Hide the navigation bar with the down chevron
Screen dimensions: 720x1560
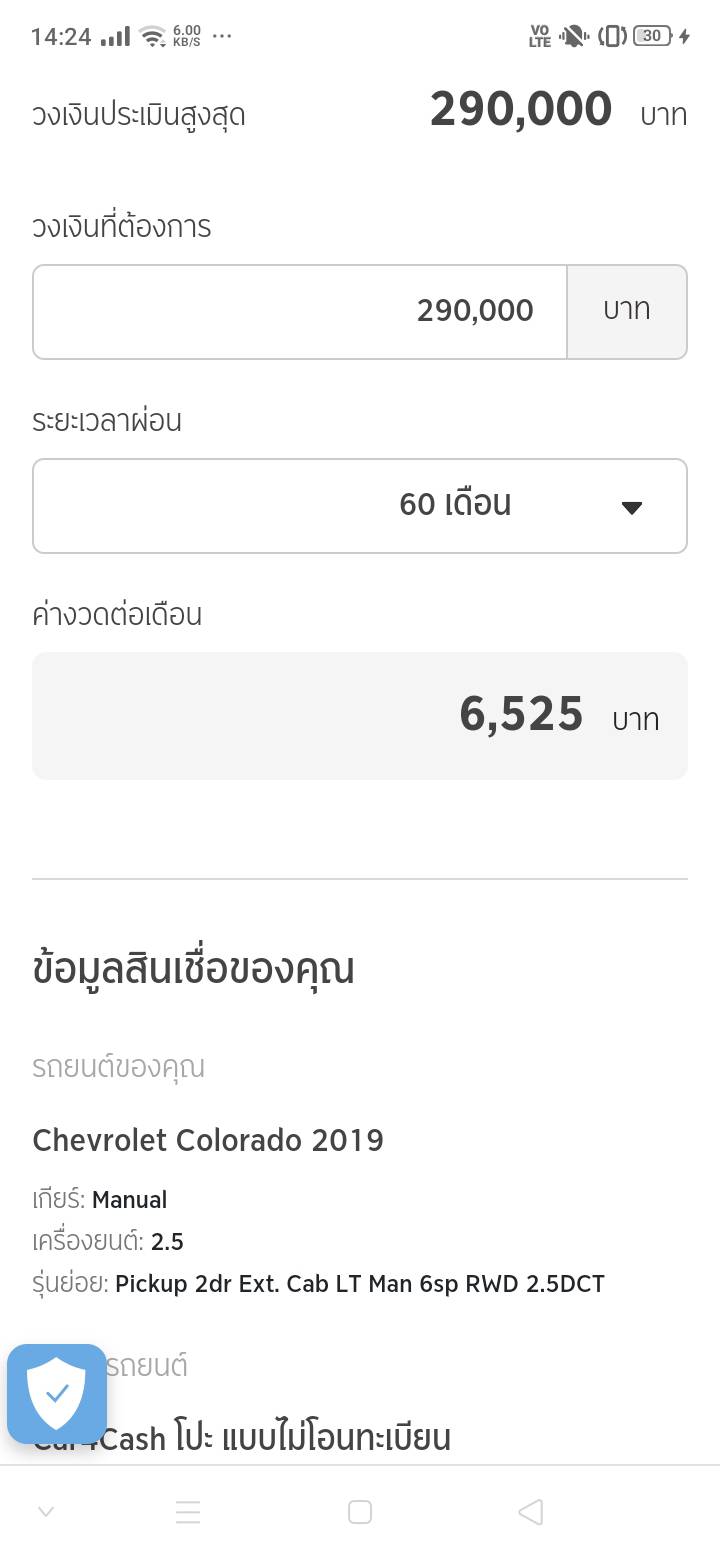click(46, 1512)
